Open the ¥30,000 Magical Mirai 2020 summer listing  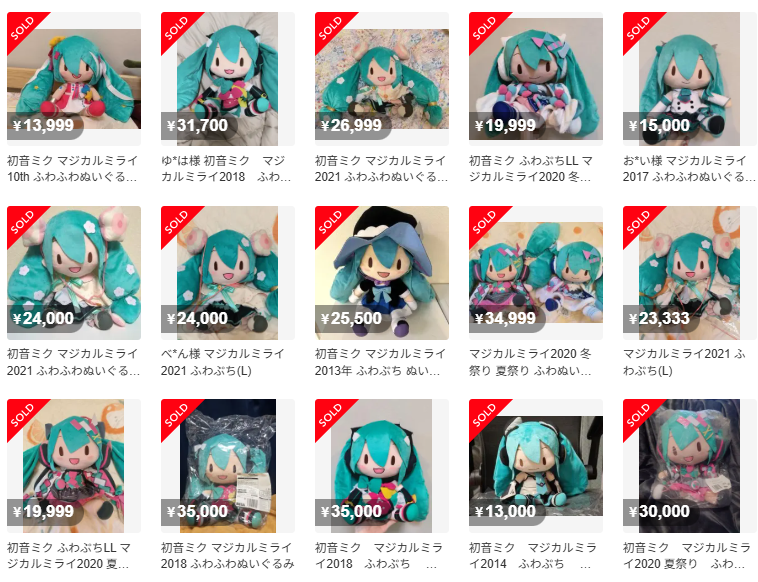(690, 466)
